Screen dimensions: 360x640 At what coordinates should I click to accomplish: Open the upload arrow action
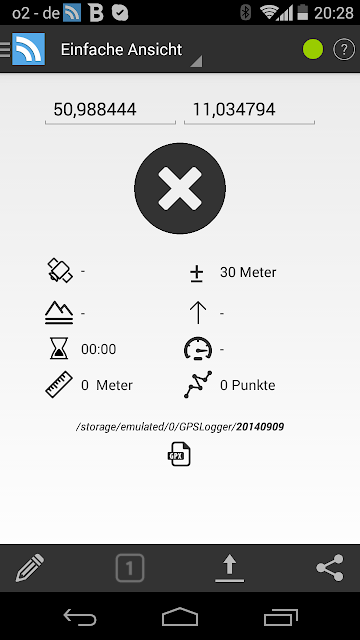pyautogui.click(x=229, y=568)
